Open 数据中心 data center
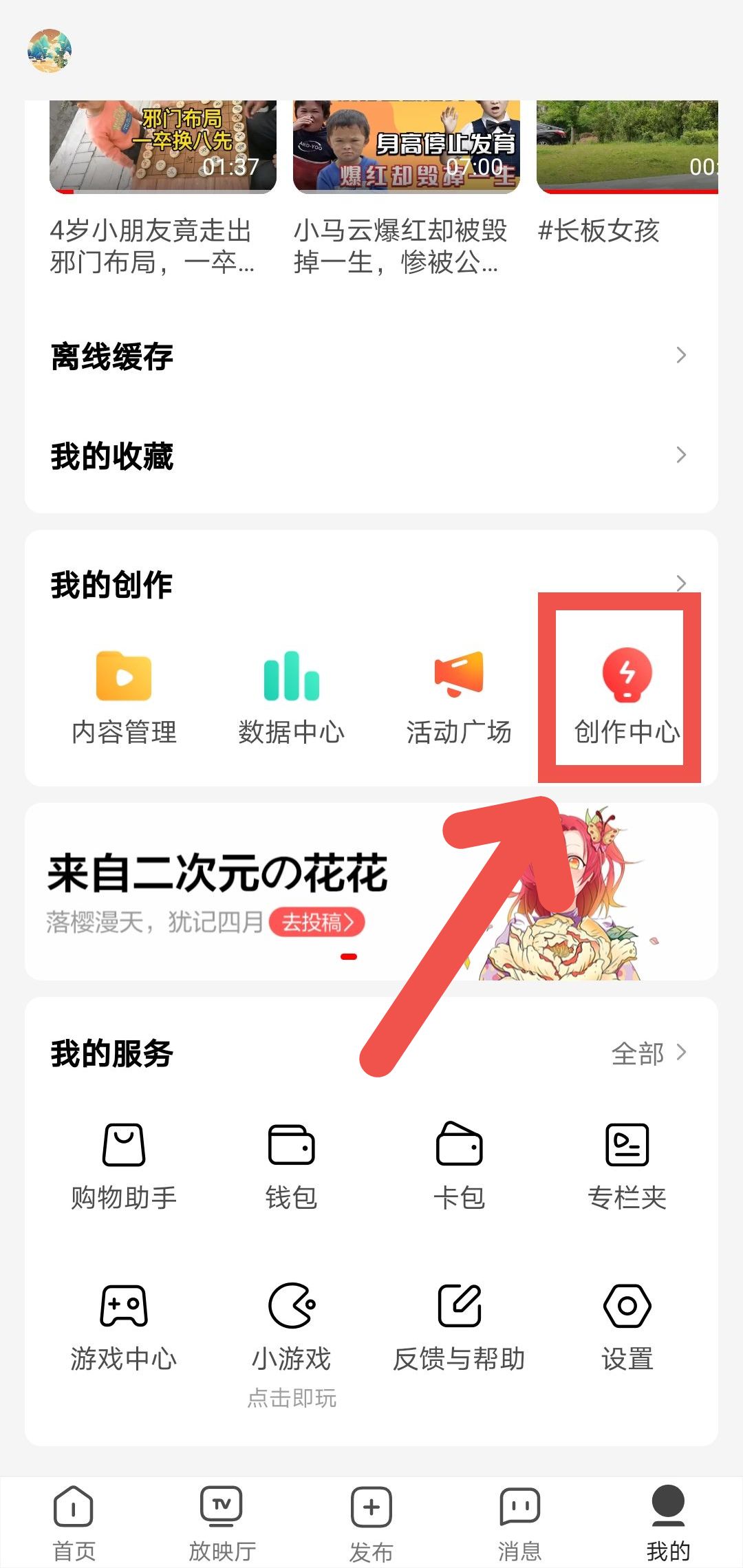The height and width of the screenshot is (1568, 743). (291, 696)
